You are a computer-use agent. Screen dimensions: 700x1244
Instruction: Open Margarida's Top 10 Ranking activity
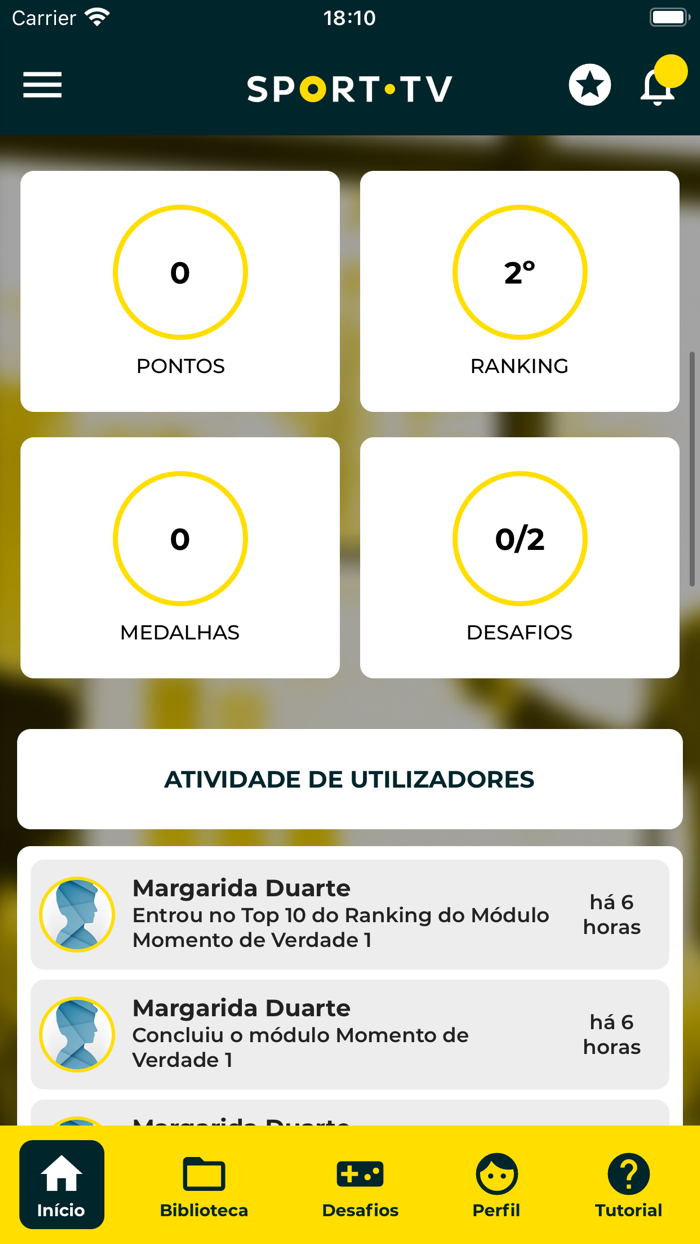pyautogui.click(x=350, y=915)
